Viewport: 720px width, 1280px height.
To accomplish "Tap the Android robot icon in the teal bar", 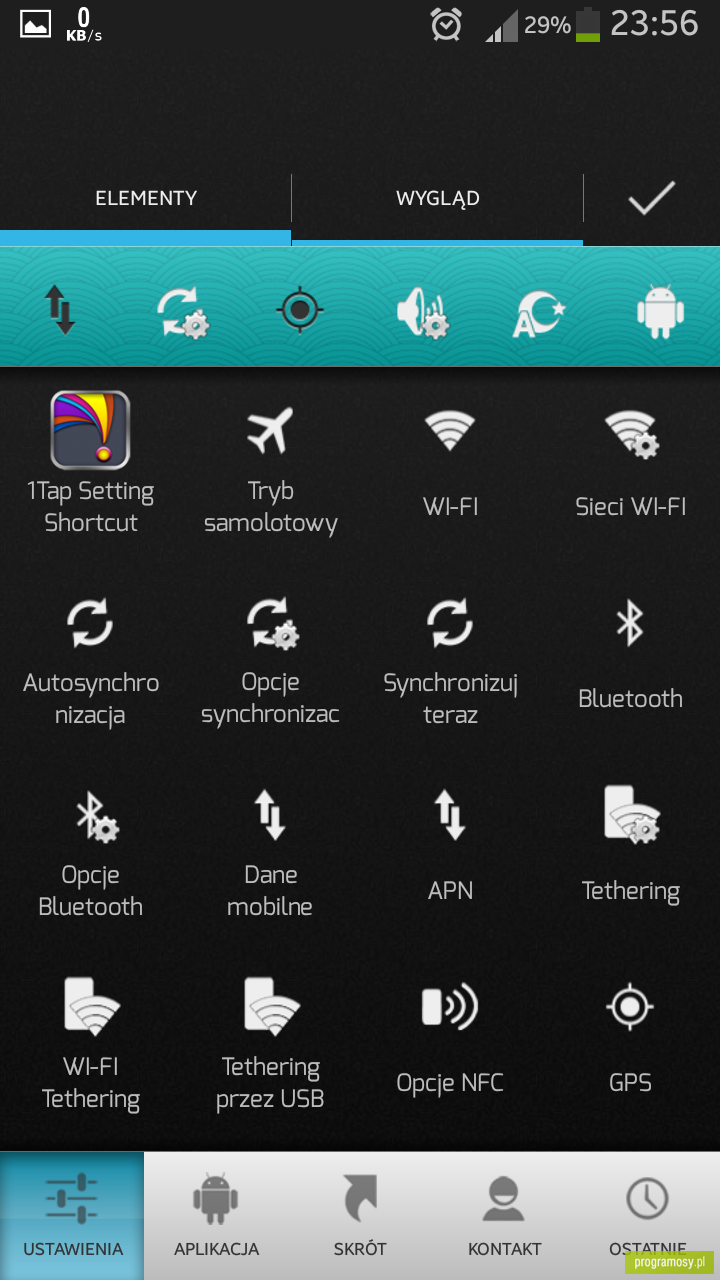I will point(660,311).
